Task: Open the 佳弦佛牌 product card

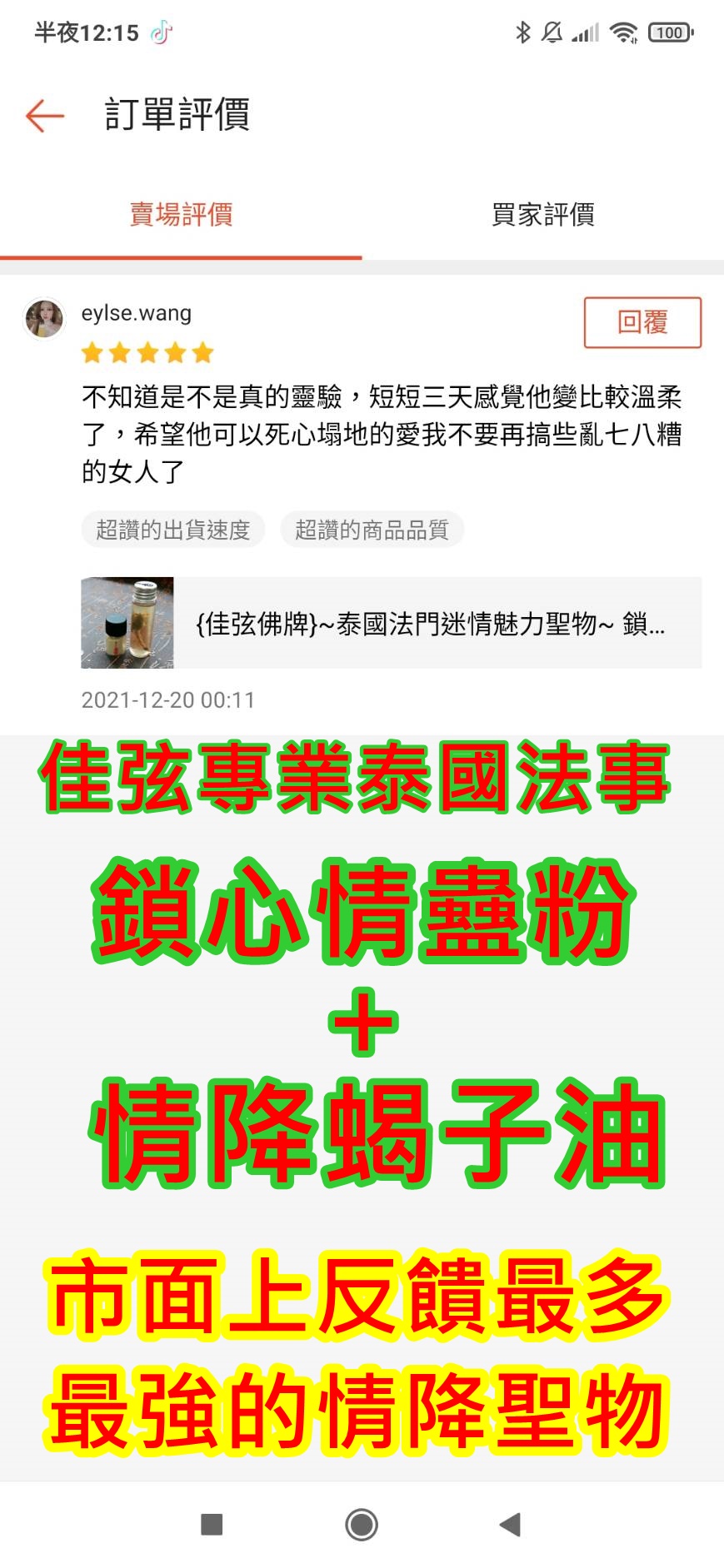Action: click(391, 623)
